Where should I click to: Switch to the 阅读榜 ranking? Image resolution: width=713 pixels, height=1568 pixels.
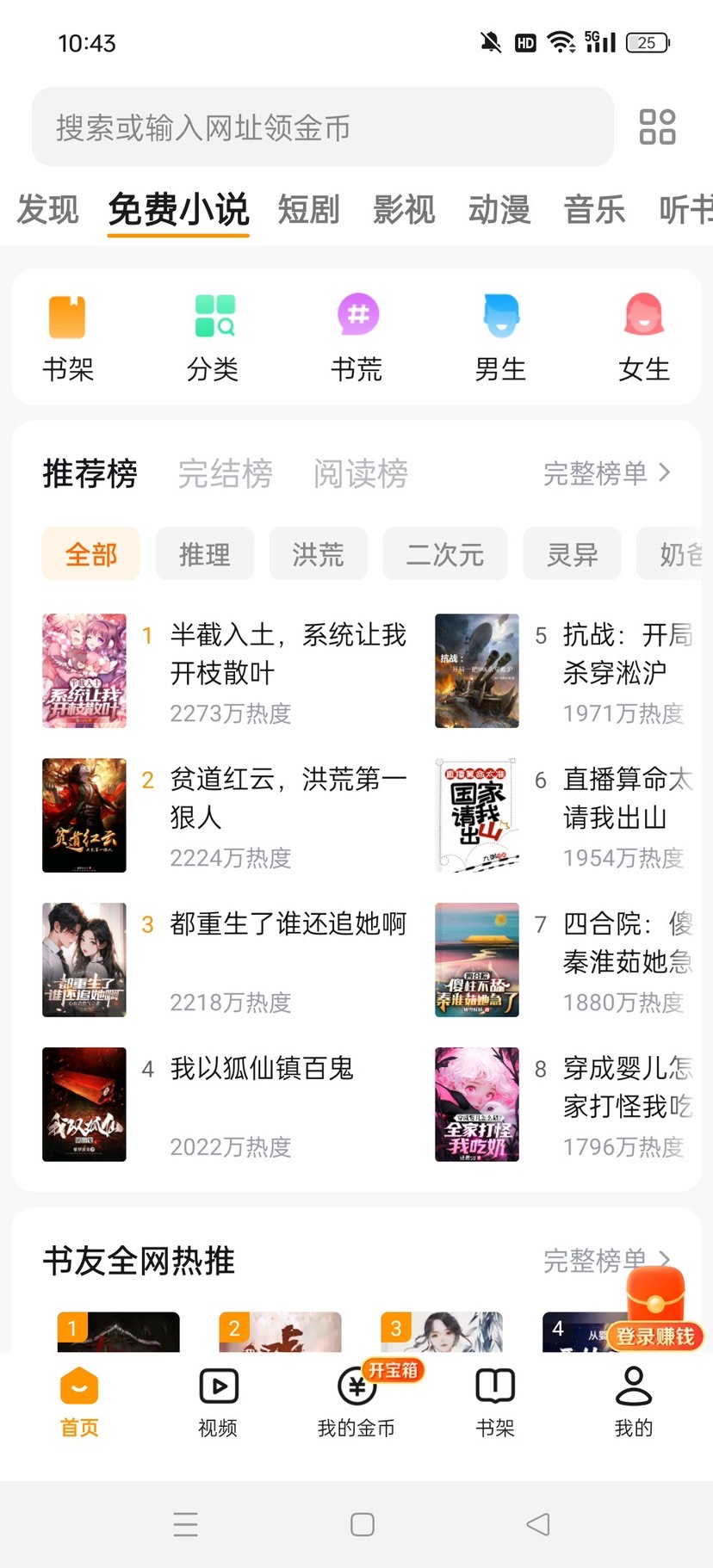[x=360, y=473]
